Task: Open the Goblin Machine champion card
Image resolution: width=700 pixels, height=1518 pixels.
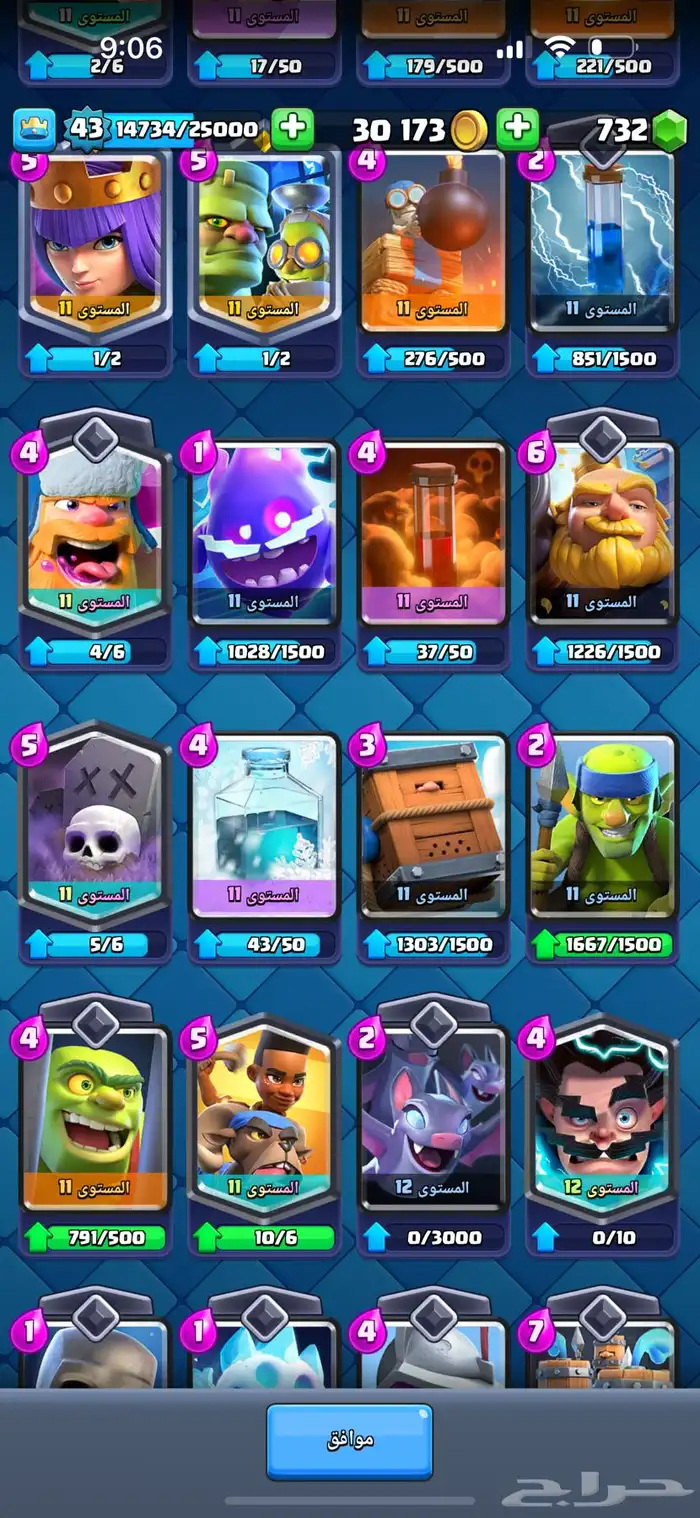Action: pyautogui.click(x=264, y=240)
